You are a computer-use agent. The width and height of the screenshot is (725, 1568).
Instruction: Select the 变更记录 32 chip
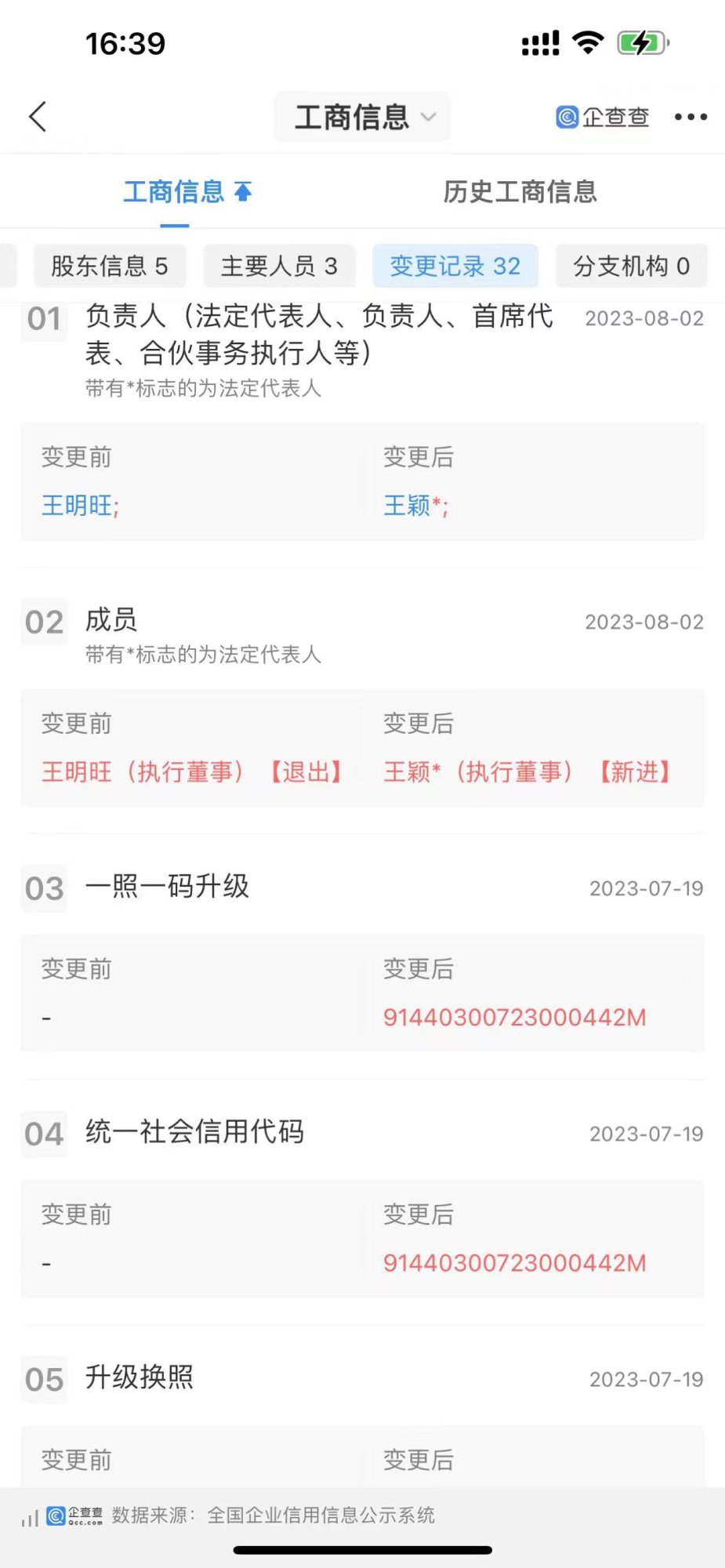[455, 267]
